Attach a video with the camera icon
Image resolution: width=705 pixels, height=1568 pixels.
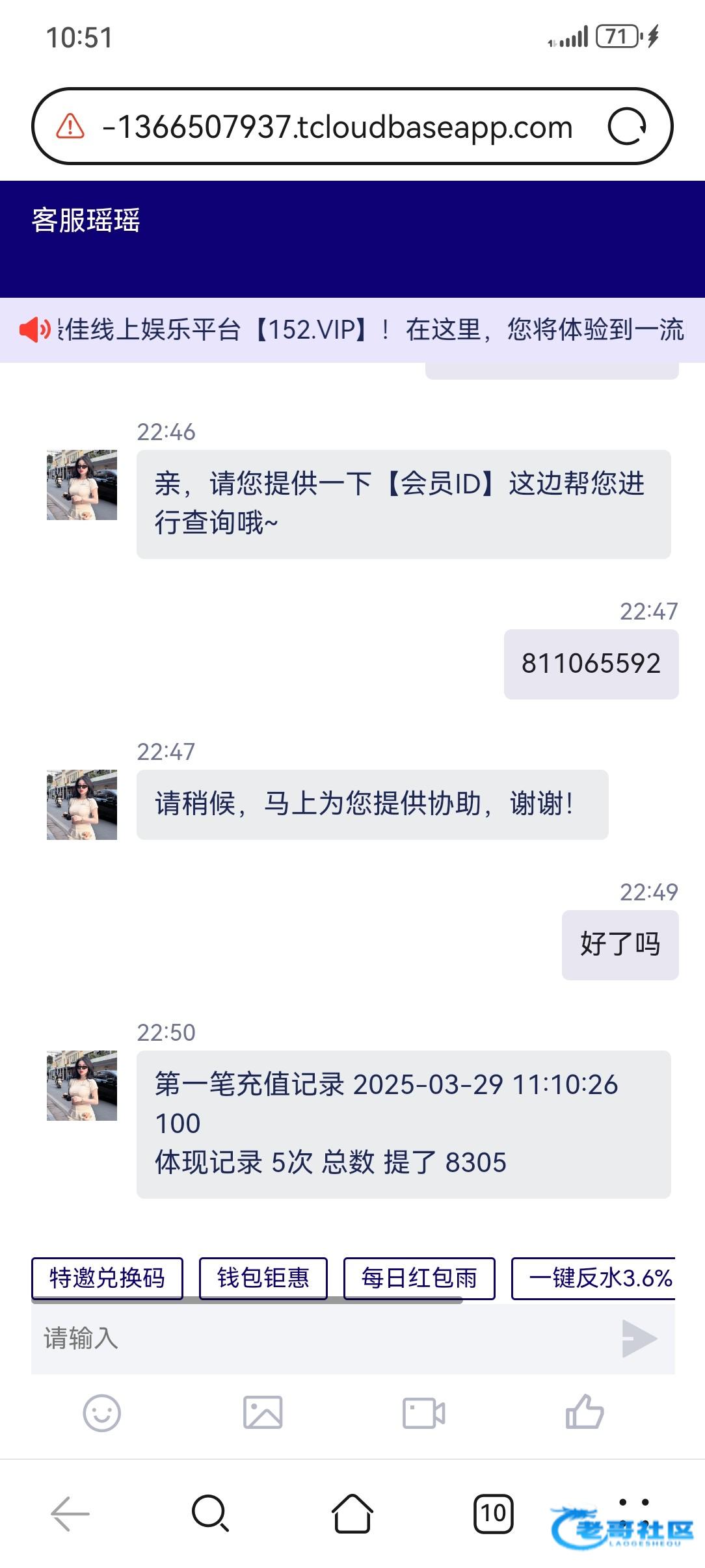[x=423, y=1413]
